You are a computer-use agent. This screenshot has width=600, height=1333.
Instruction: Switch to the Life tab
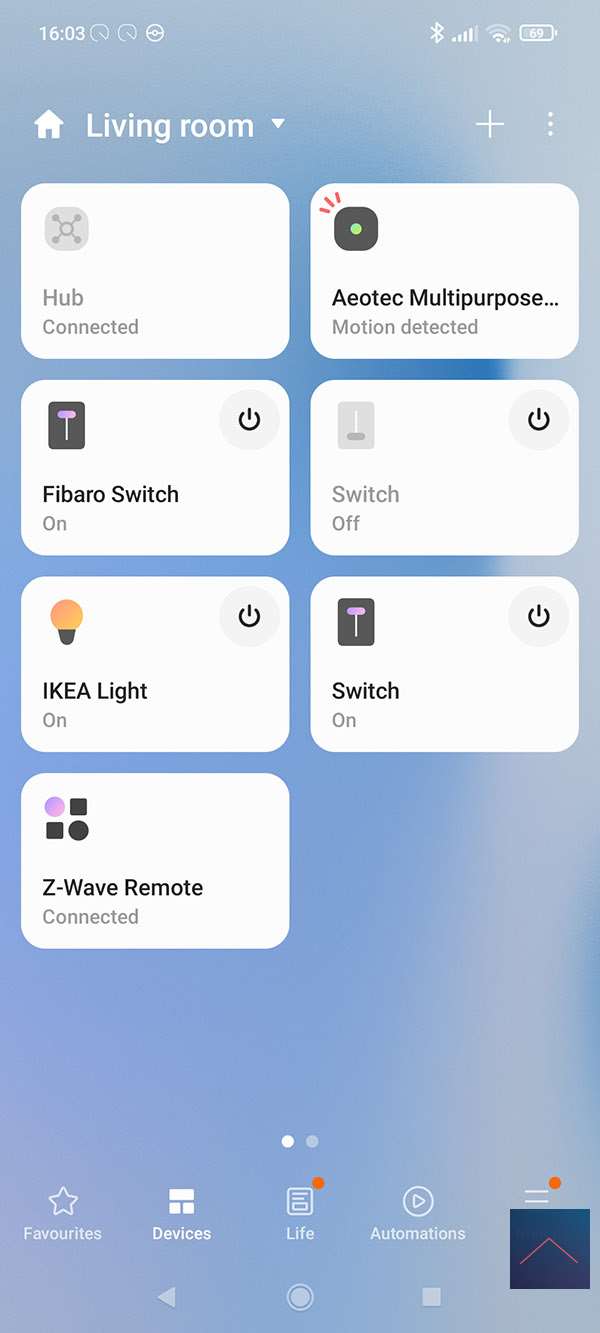300,1213
